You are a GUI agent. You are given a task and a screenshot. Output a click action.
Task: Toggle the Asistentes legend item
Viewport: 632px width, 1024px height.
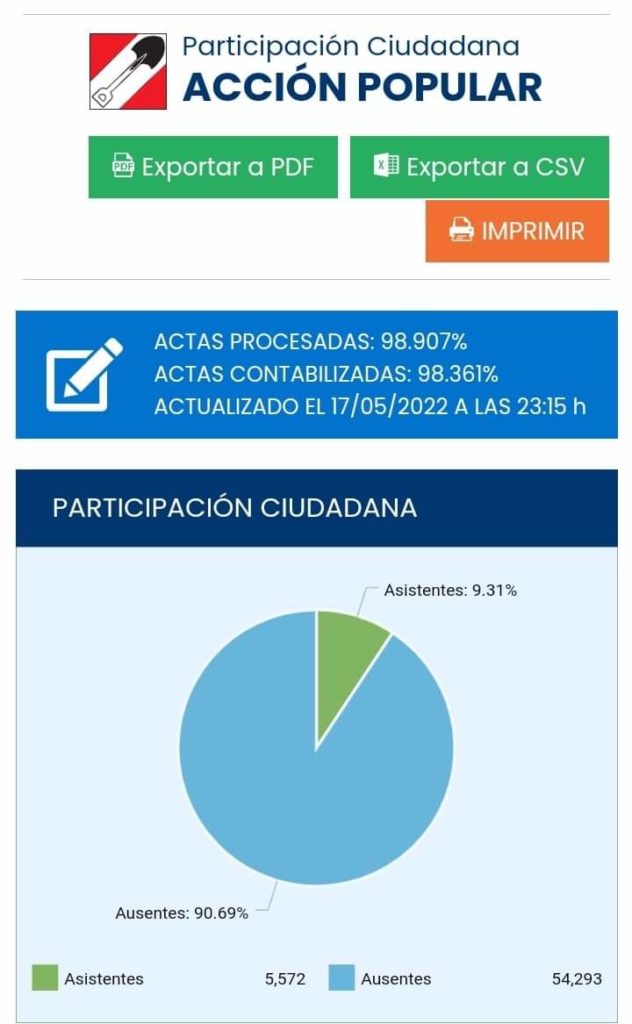(90, 978)
